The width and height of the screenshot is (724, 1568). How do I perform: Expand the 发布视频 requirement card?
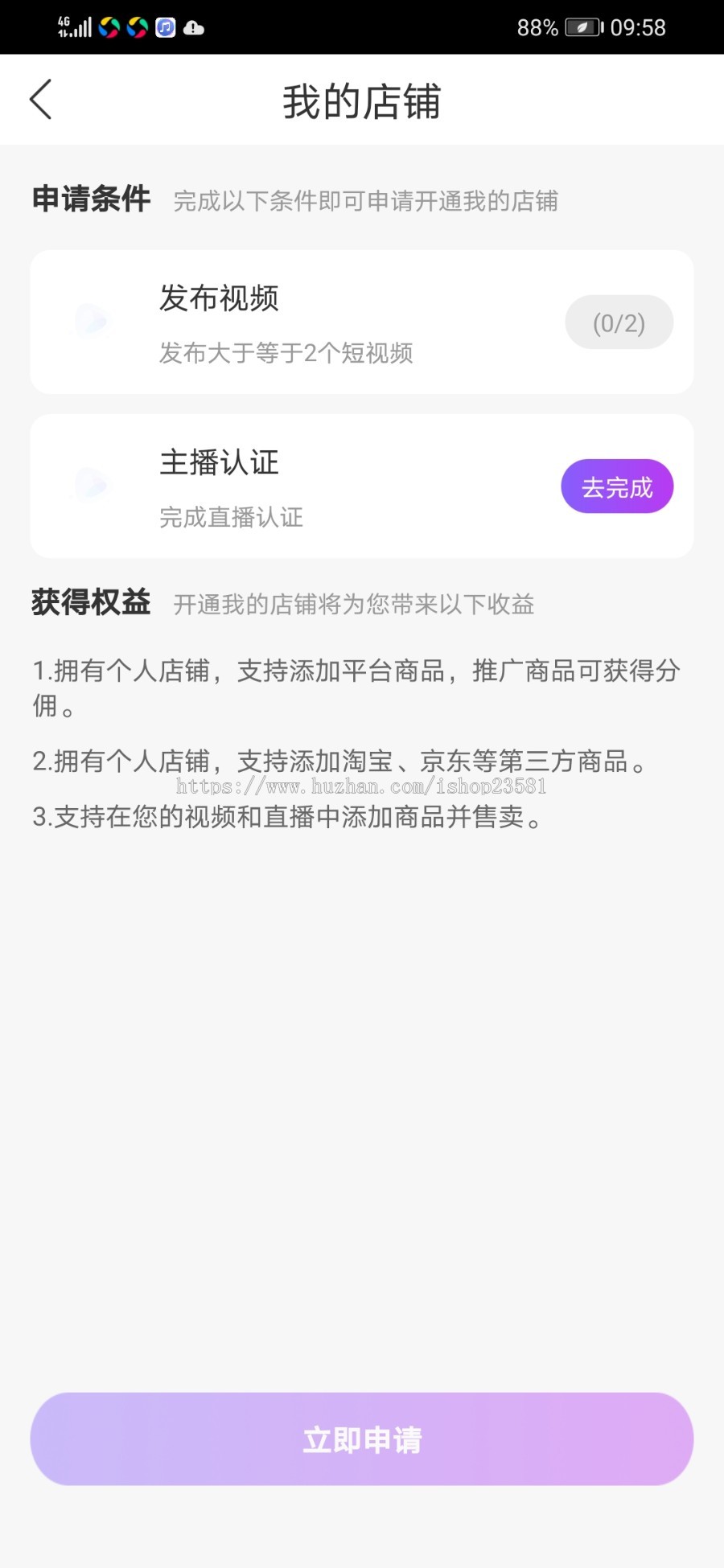(x=362, y=322)
